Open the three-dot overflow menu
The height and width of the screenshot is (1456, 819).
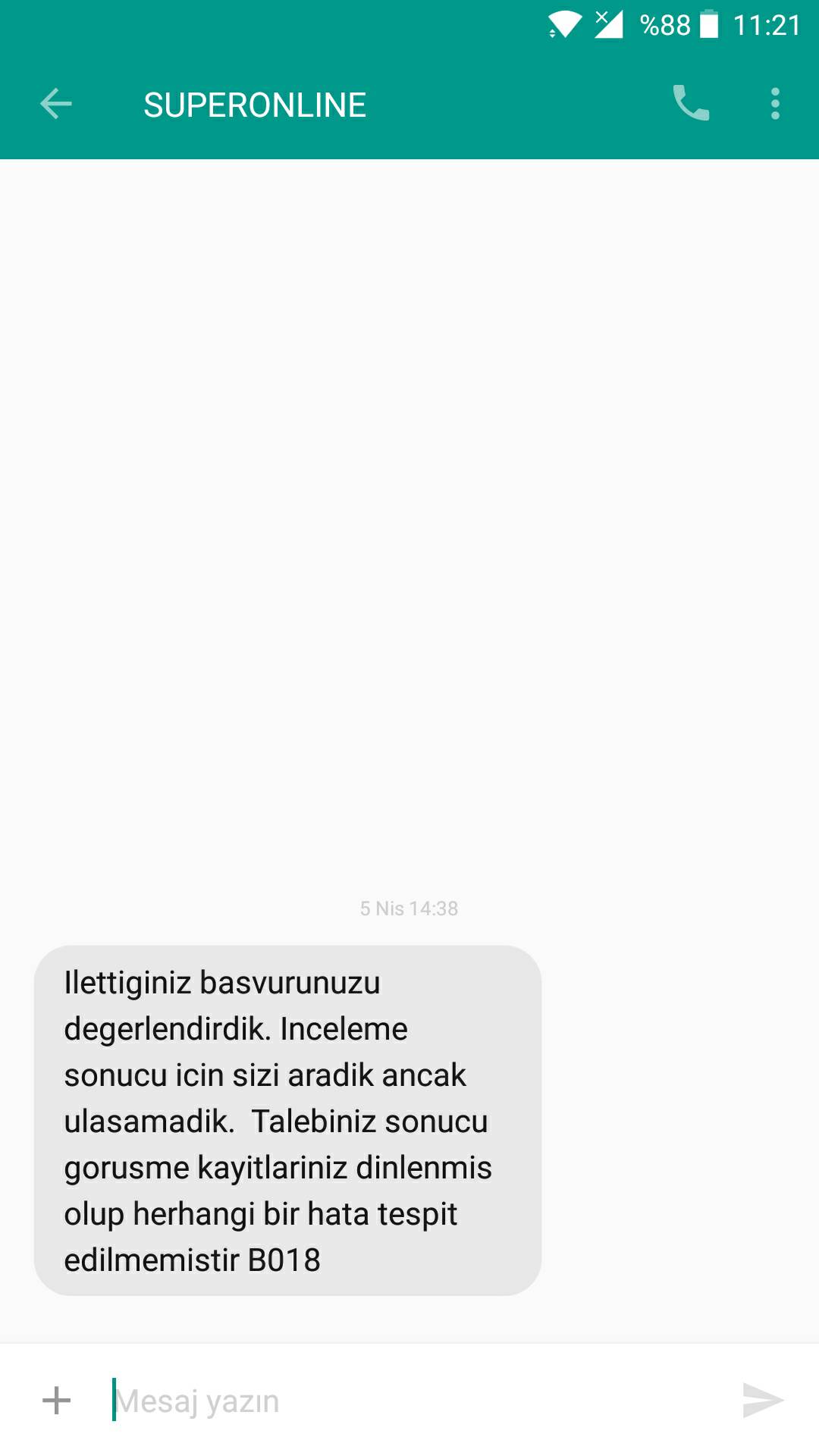point(775,104)
